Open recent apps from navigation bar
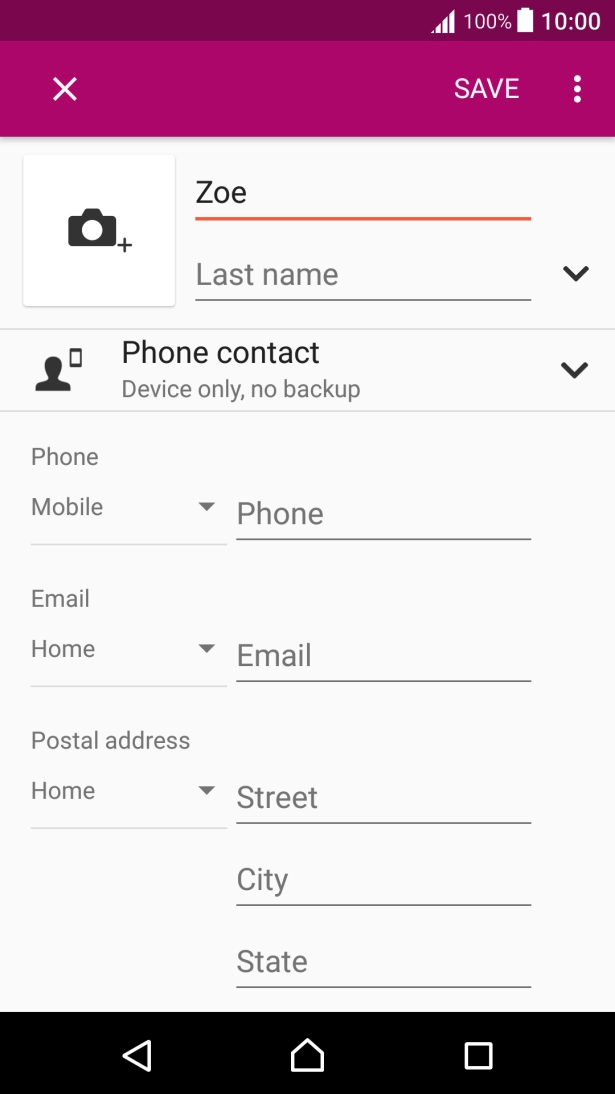 pos(478,1055)
